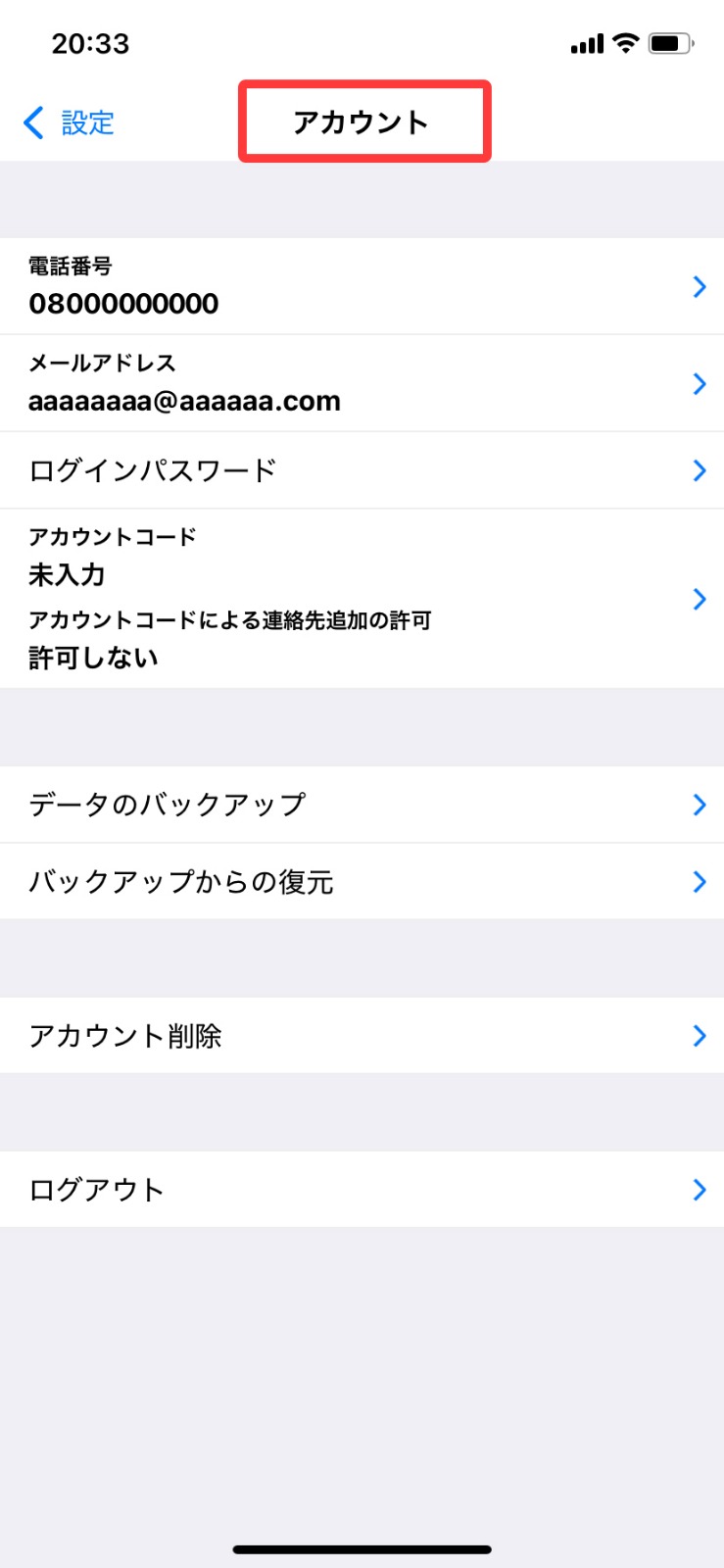Open ログインパスワード settings
Image resolution: width=724 pixels, height=1568 pixels.
coord(362,470)
